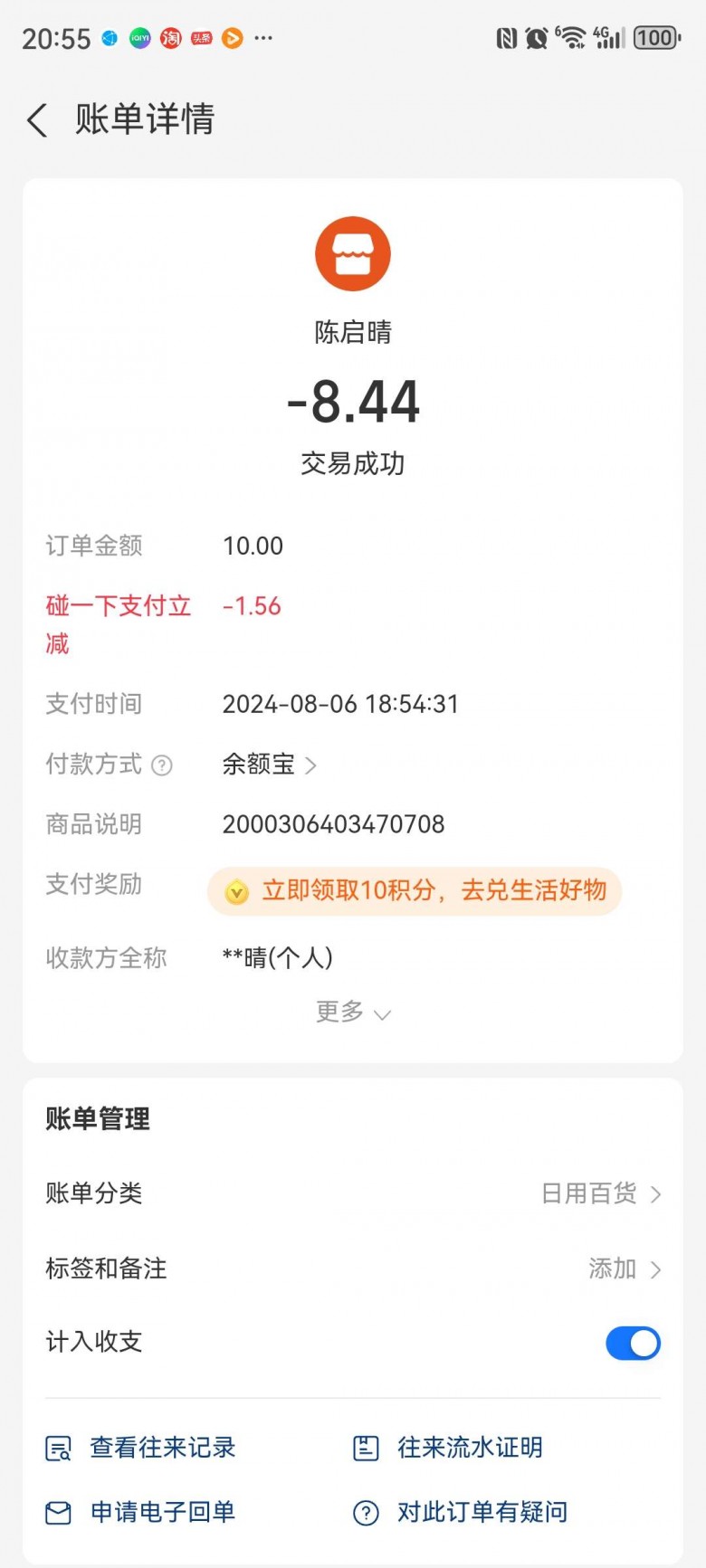Claim the 10积分 payment reward
This screenshot has height=1568, width=706.
tap(415, 891)
